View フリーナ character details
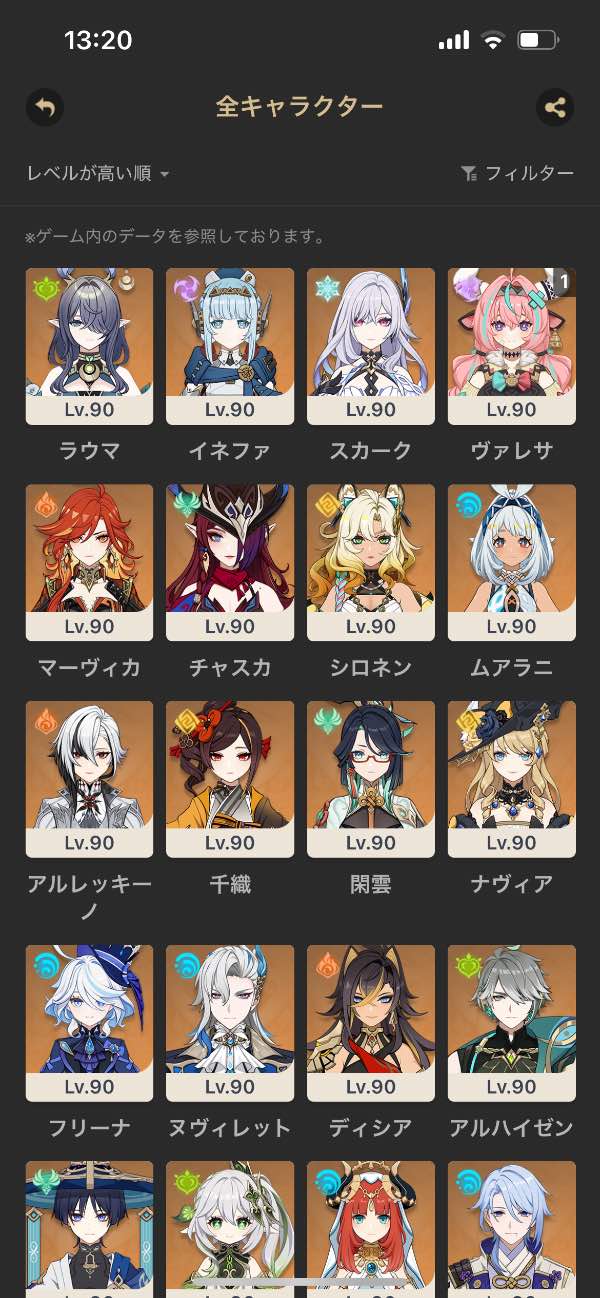This screenshot has height=1298, width=600. click(x=89, y=1022)
